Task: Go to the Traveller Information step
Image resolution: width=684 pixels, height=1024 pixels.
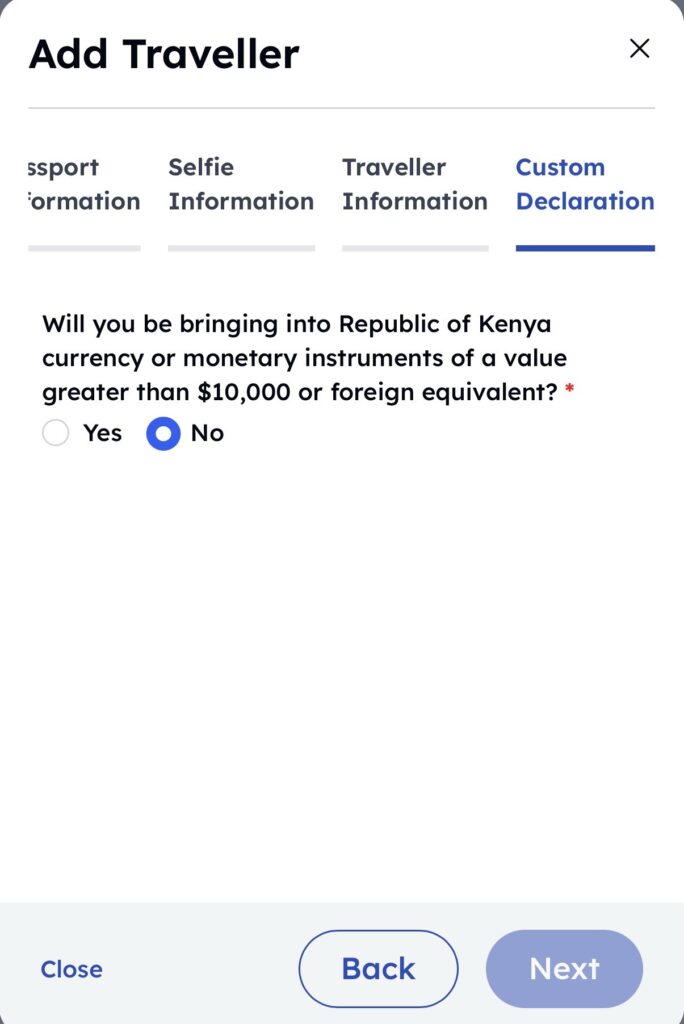Action: click(x=415, y=185)
